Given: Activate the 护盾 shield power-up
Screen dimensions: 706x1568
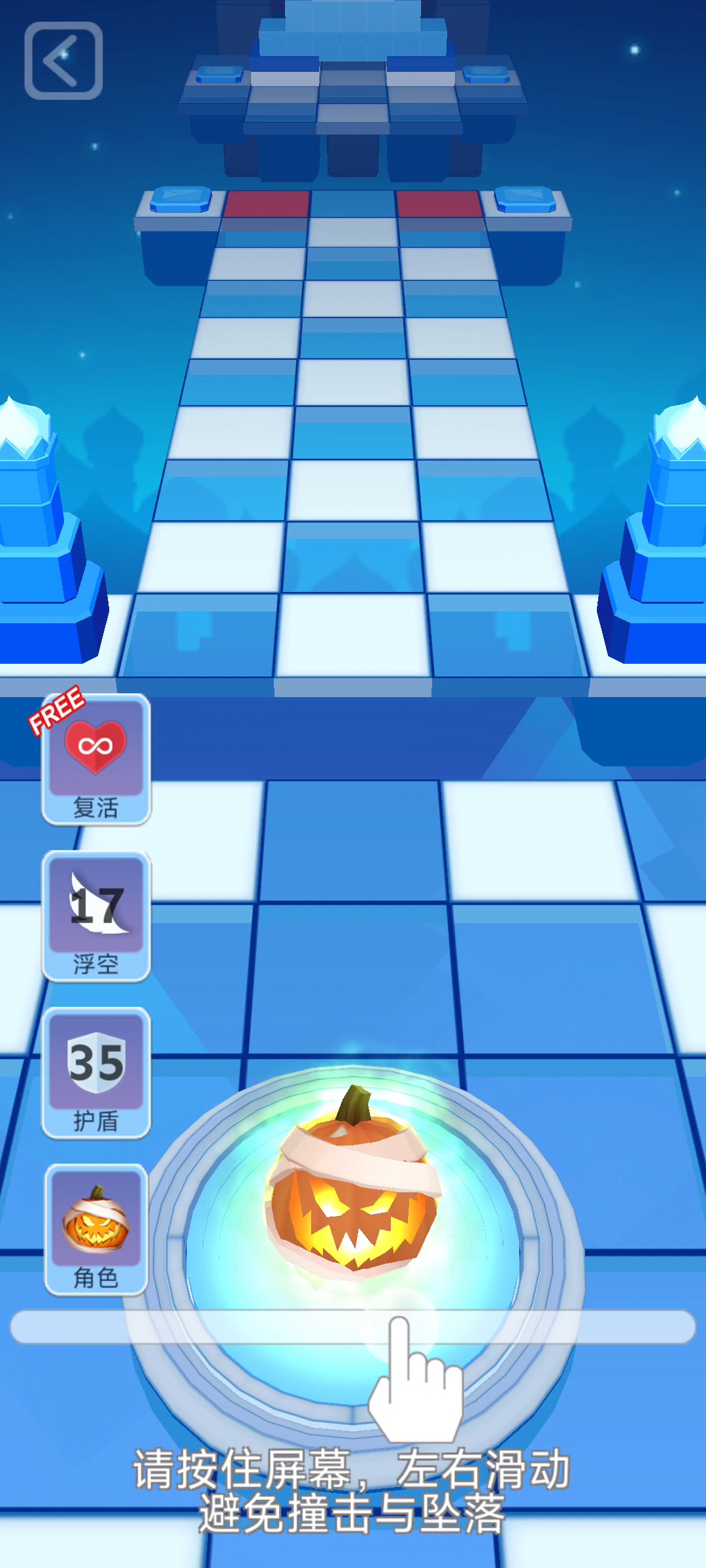Looking at the screenshot, I should pyautogui.click(x=96, y=1073).
